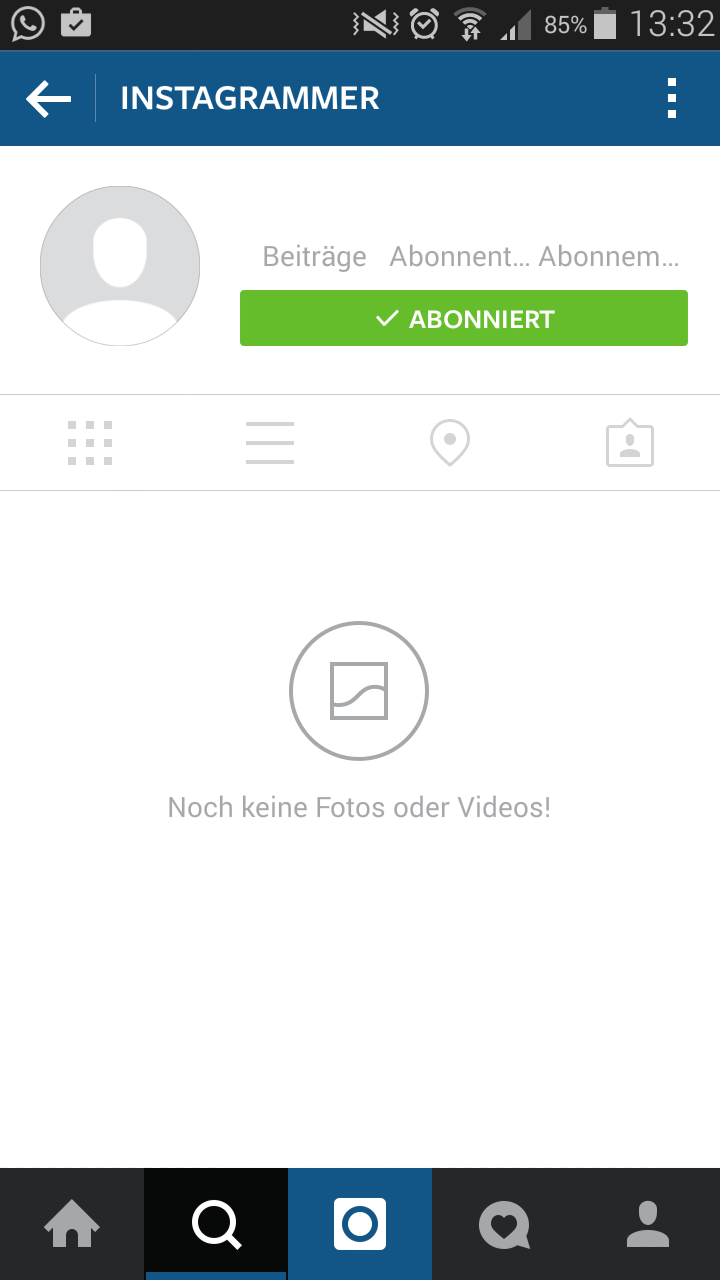Show photos where user is tagged
This screenshot has width=720, height=1280.
[630, 442]
